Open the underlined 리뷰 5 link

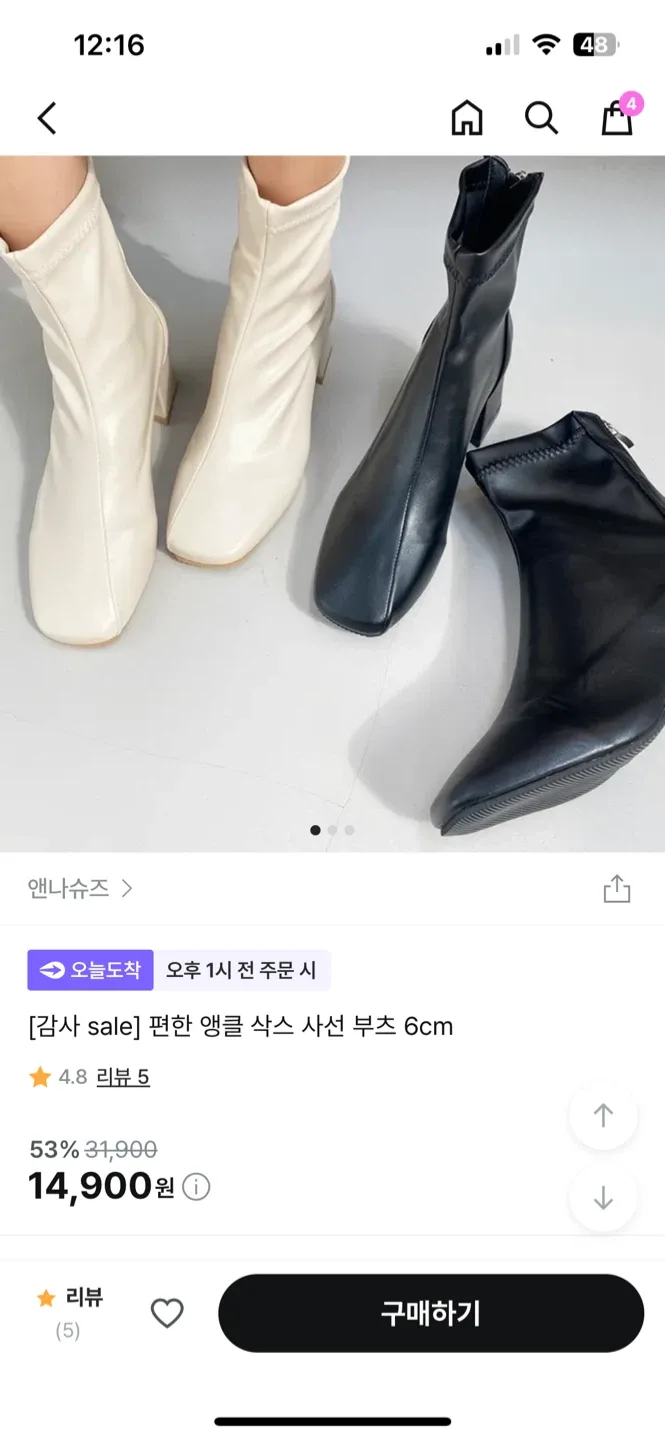click(123, 1077)
